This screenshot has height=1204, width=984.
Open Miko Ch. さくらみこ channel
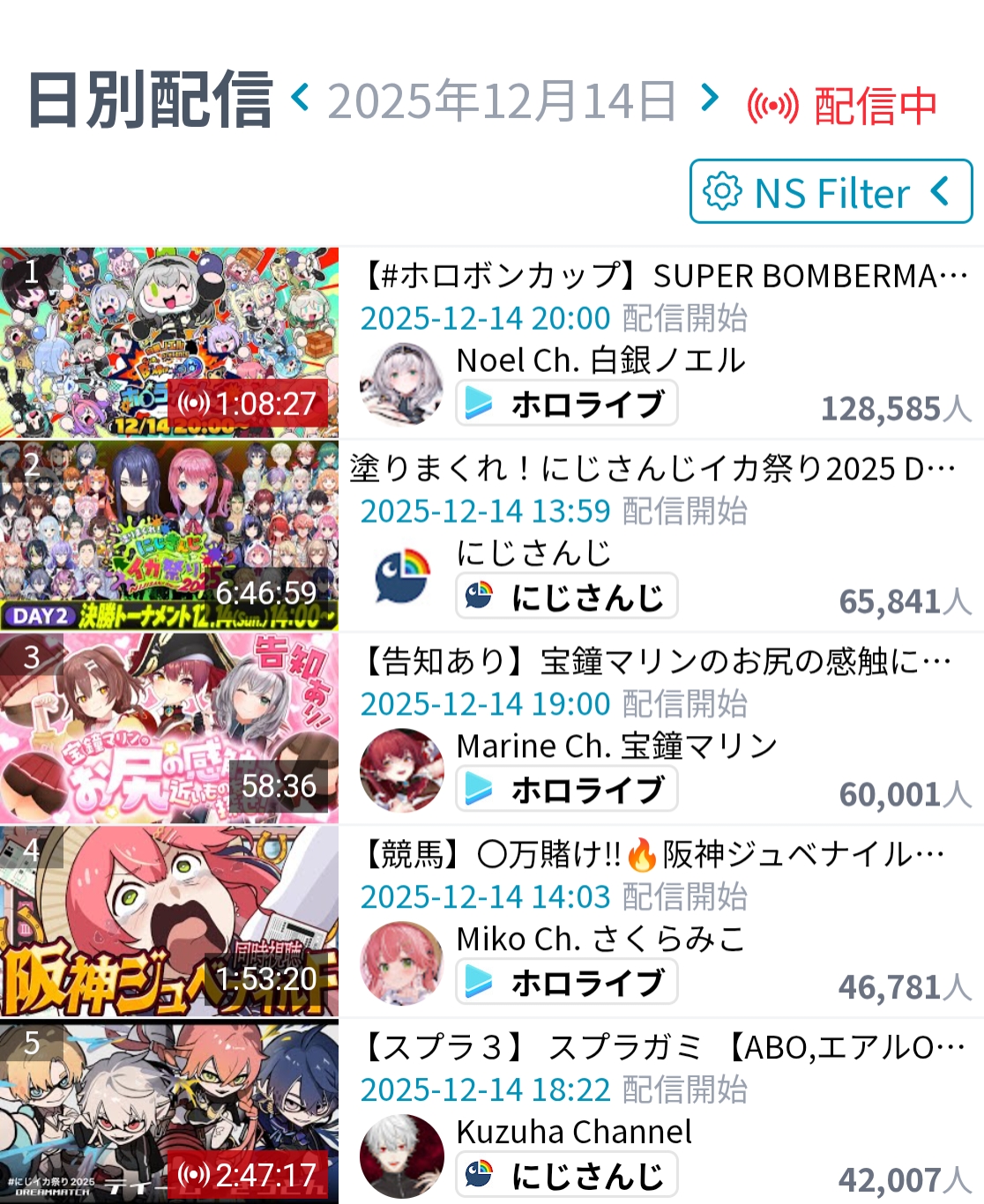tap(600, 940)
